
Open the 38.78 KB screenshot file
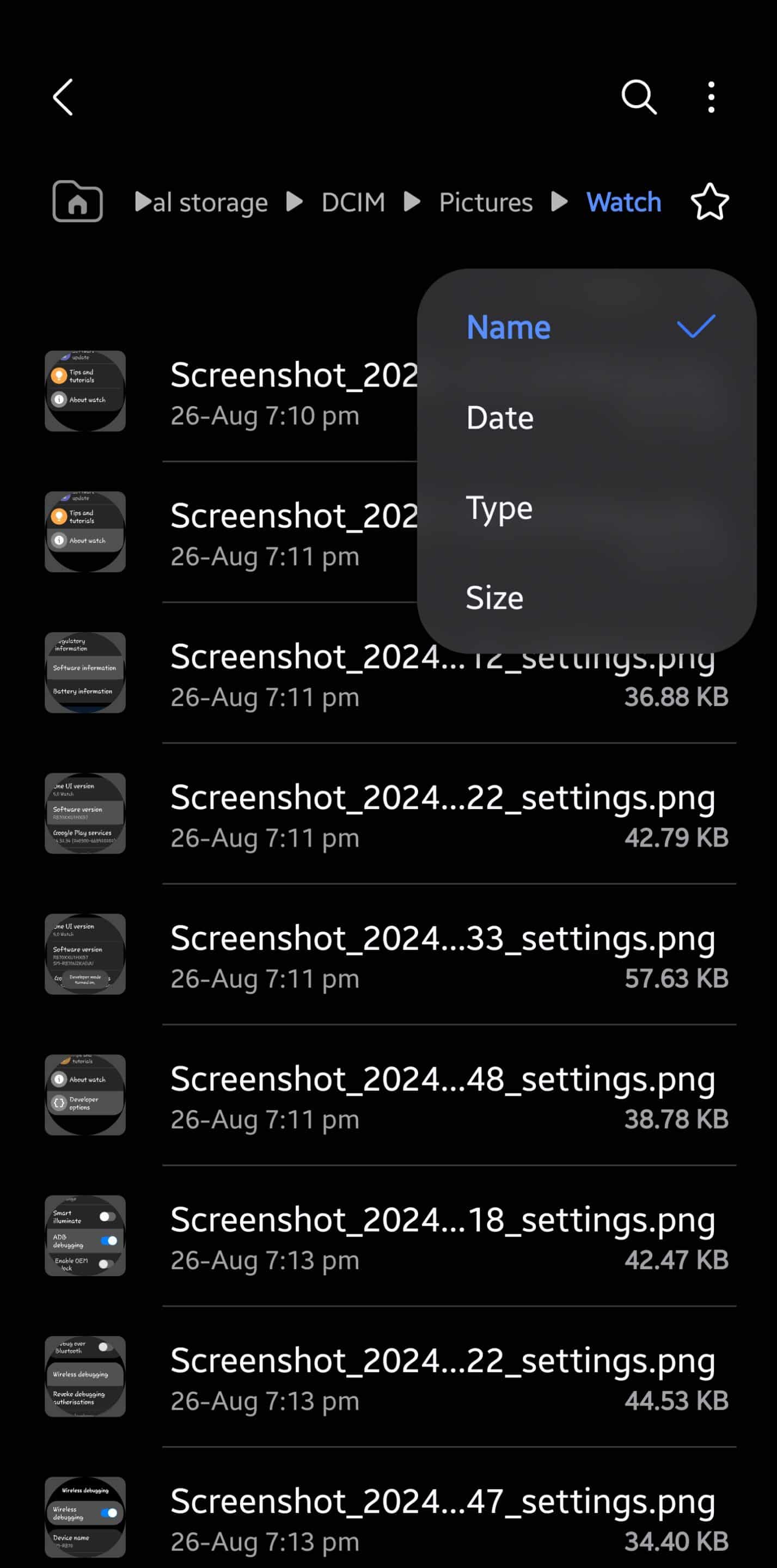[389, 1095]
